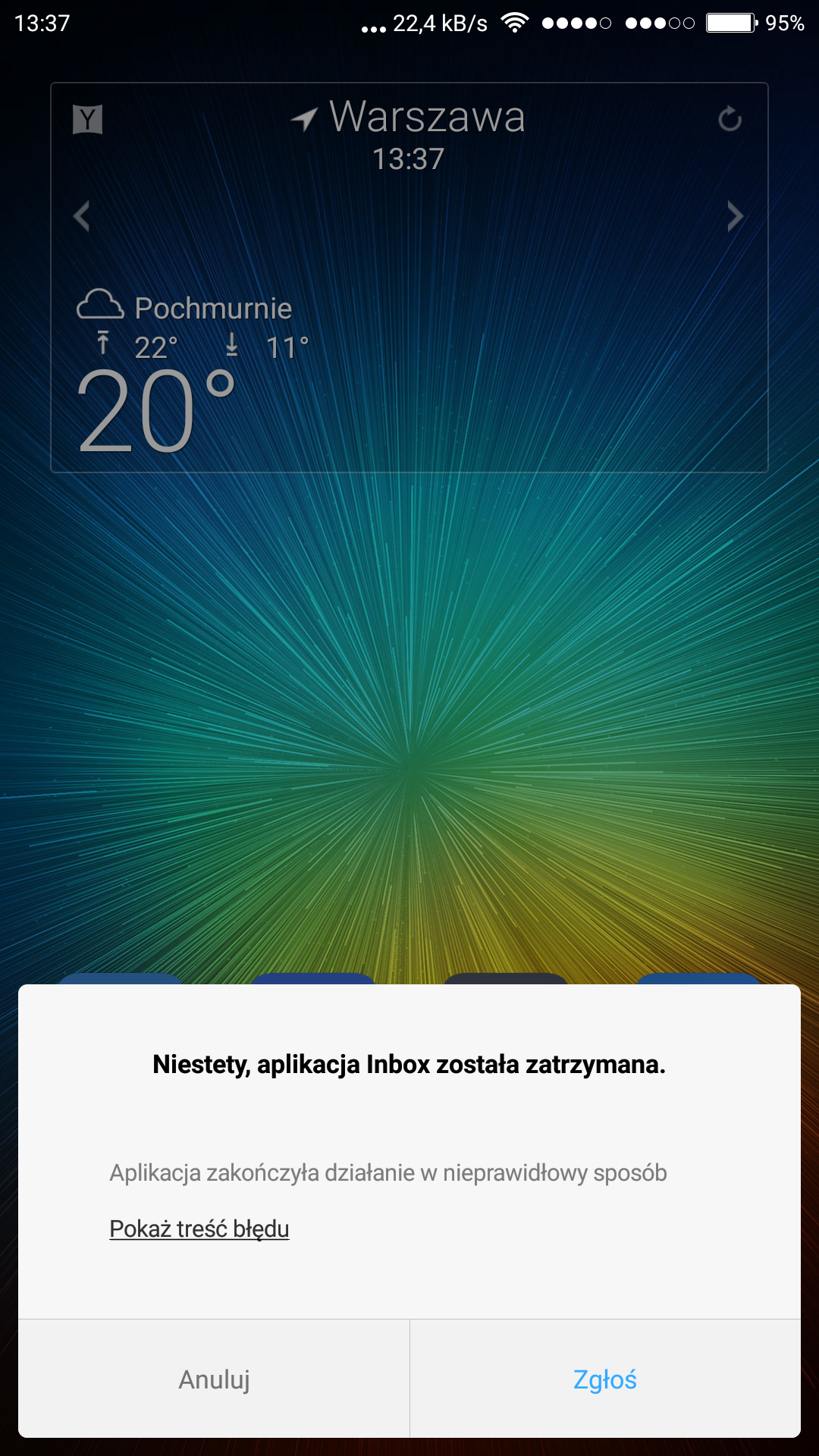
Task: Tap Anuluj to dismiss the crash dialog
Action: [x=214, y=1379]
